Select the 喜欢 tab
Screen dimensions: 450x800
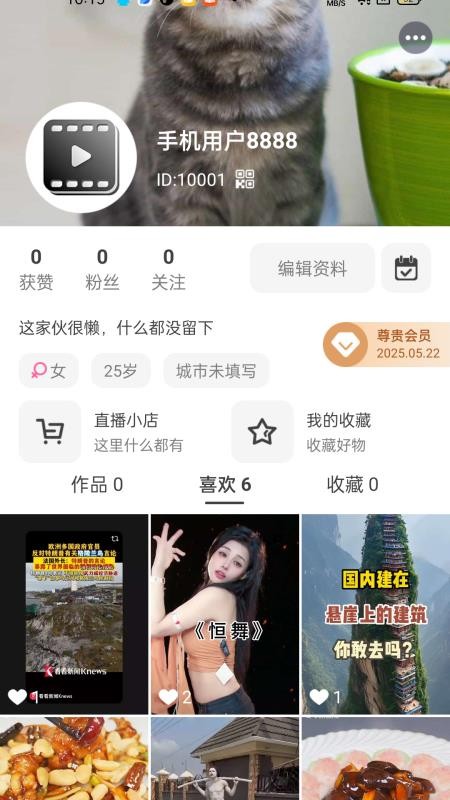coord(225,484)
